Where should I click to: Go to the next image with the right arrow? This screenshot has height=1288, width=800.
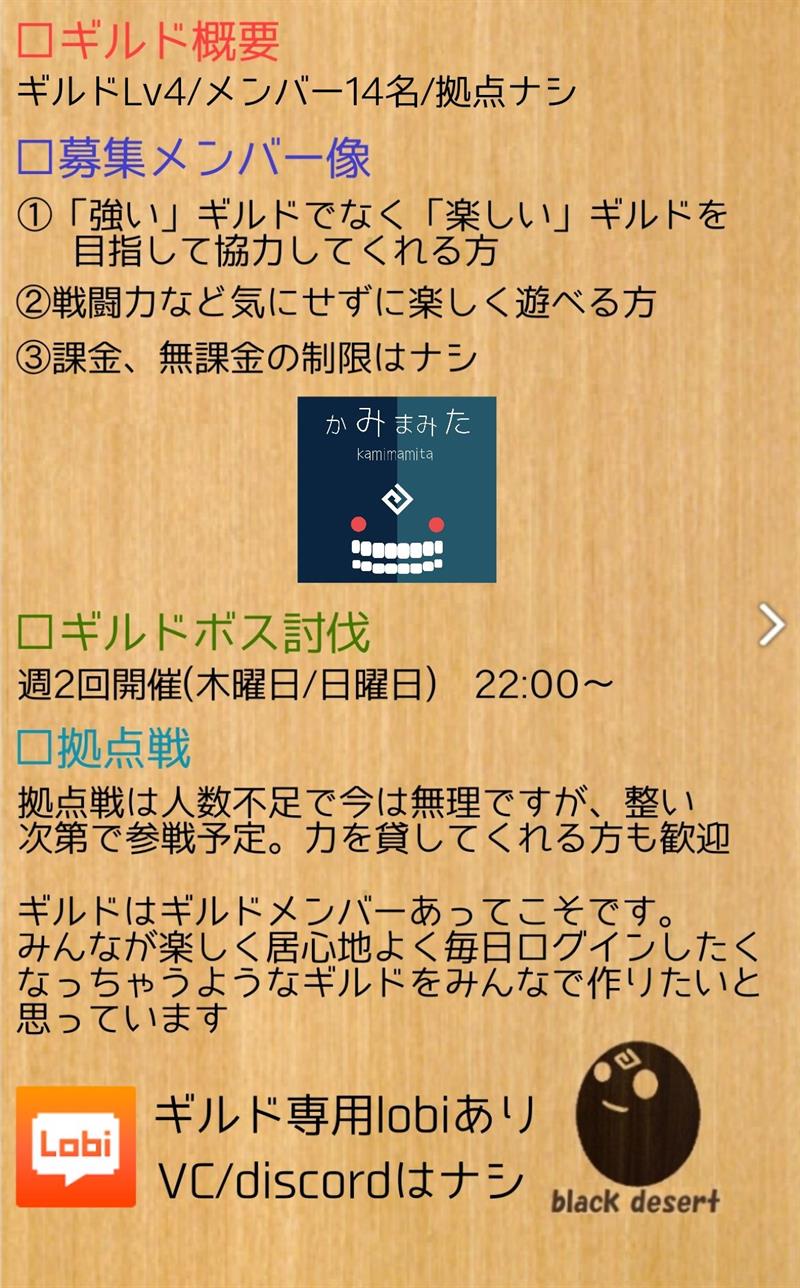click(771, 625)
